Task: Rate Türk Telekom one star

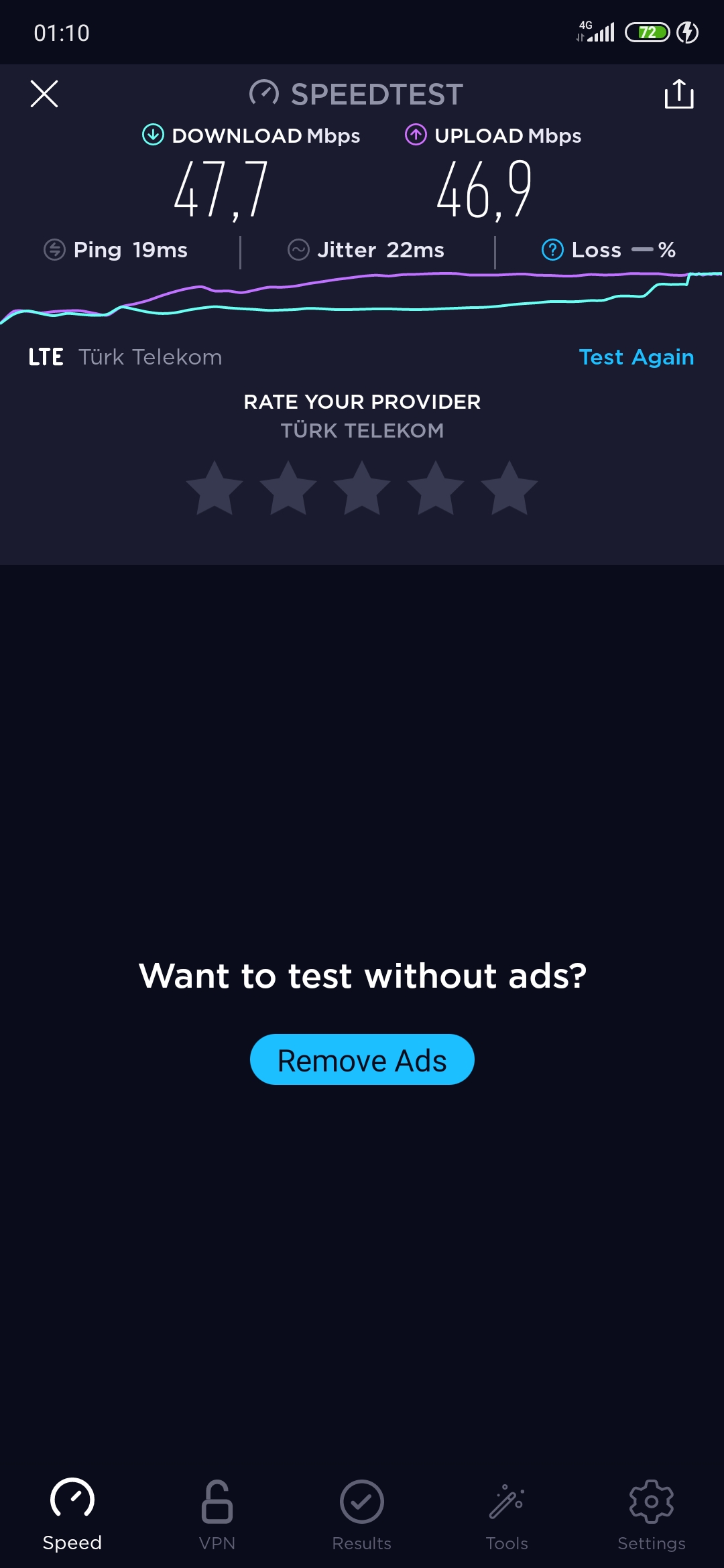Action: (215, 488)
